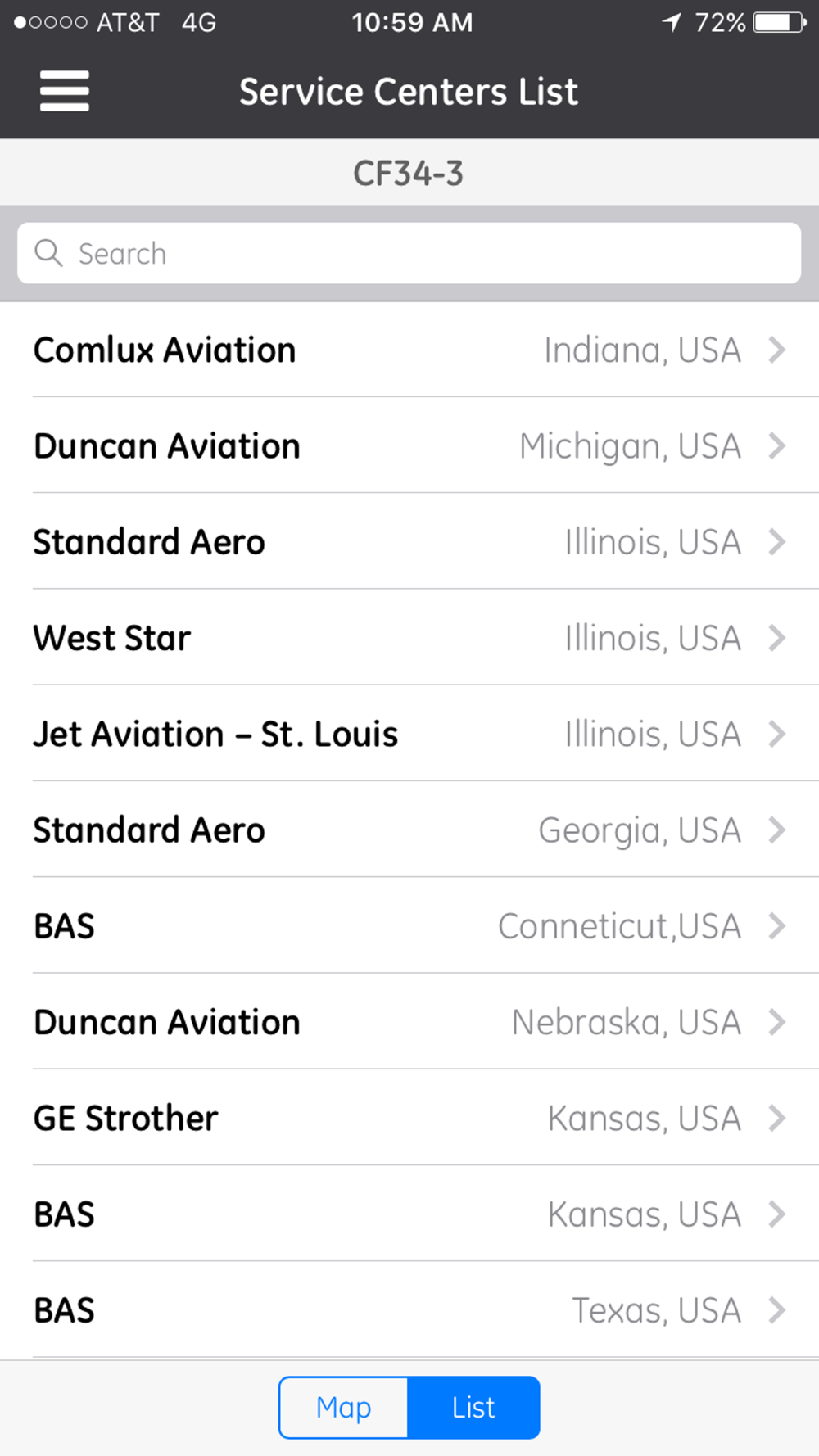Viewport: 819px width, 1456px height.
Task: Open Duncan Aviation in Nebraska
Action: click(x=409, y=1021)
